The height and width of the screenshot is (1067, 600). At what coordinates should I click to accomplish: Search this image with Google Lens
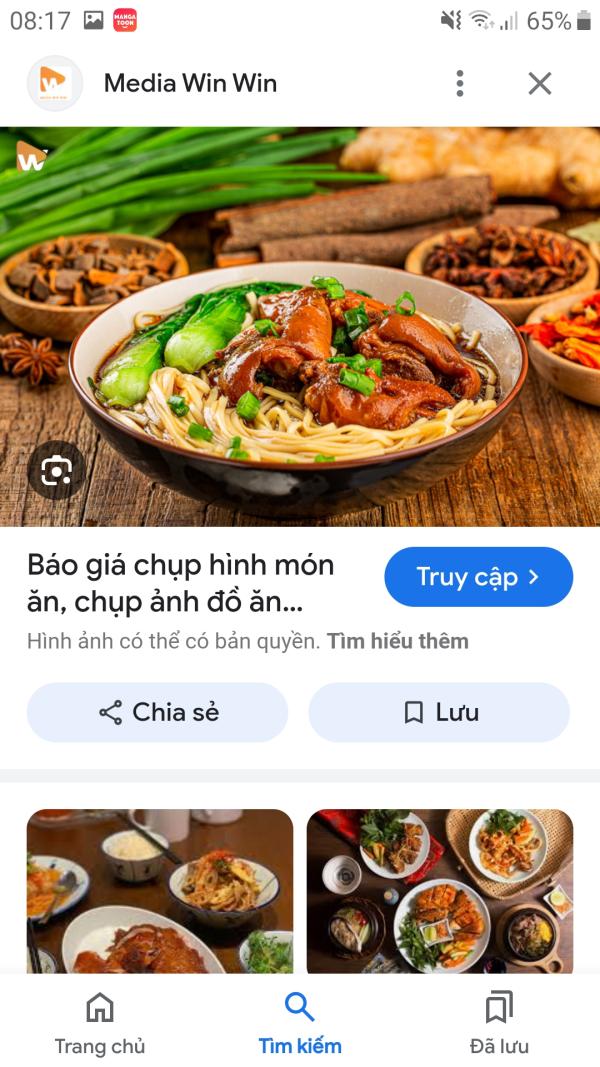tap(56, 470)
